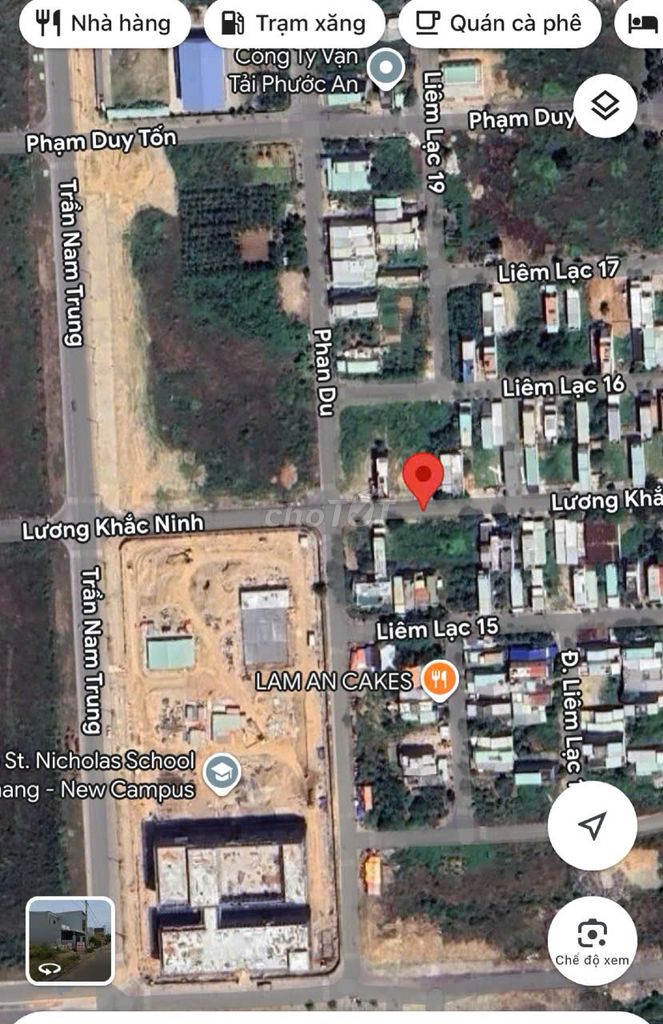Tap the red dropped pin
This screenshot has width=663, height=1024.
(424, 479)
